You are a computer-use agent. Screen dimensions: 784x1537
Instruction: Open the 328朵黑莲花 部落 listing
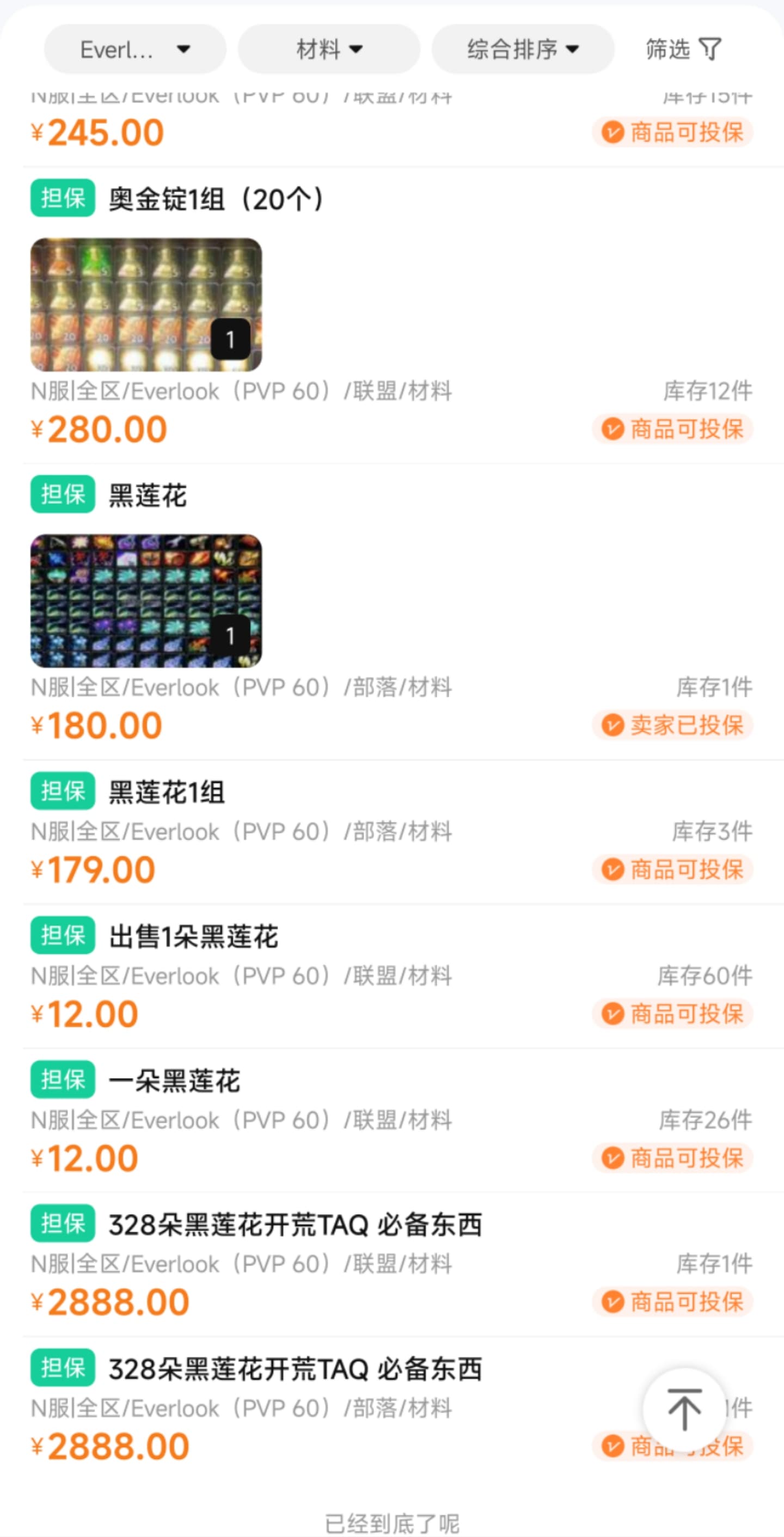391,1409
